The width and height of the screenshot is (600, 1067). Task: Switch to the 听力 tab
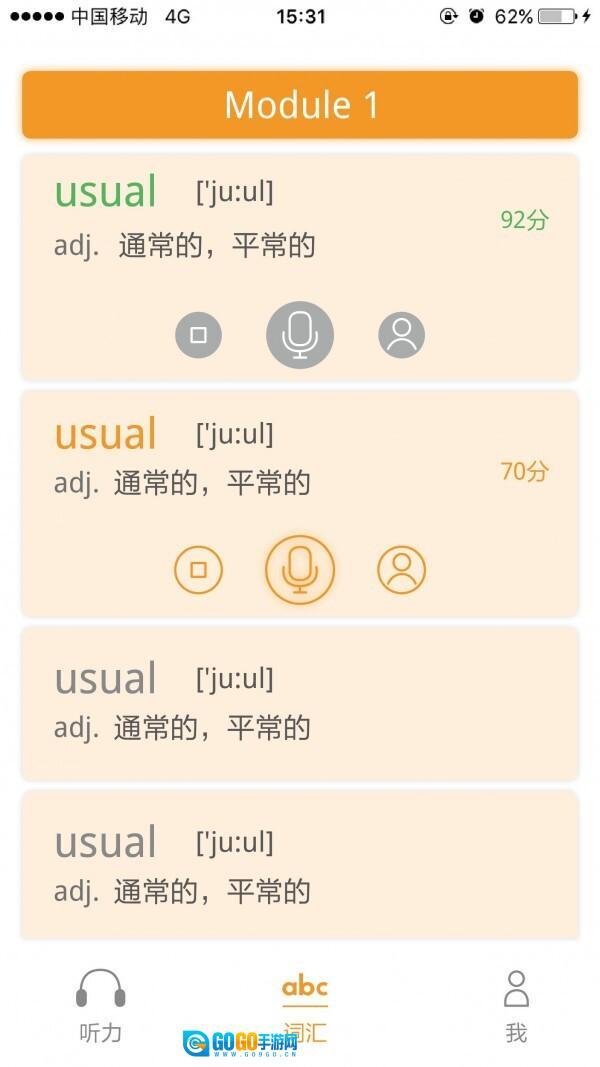tap(101, 1005)
